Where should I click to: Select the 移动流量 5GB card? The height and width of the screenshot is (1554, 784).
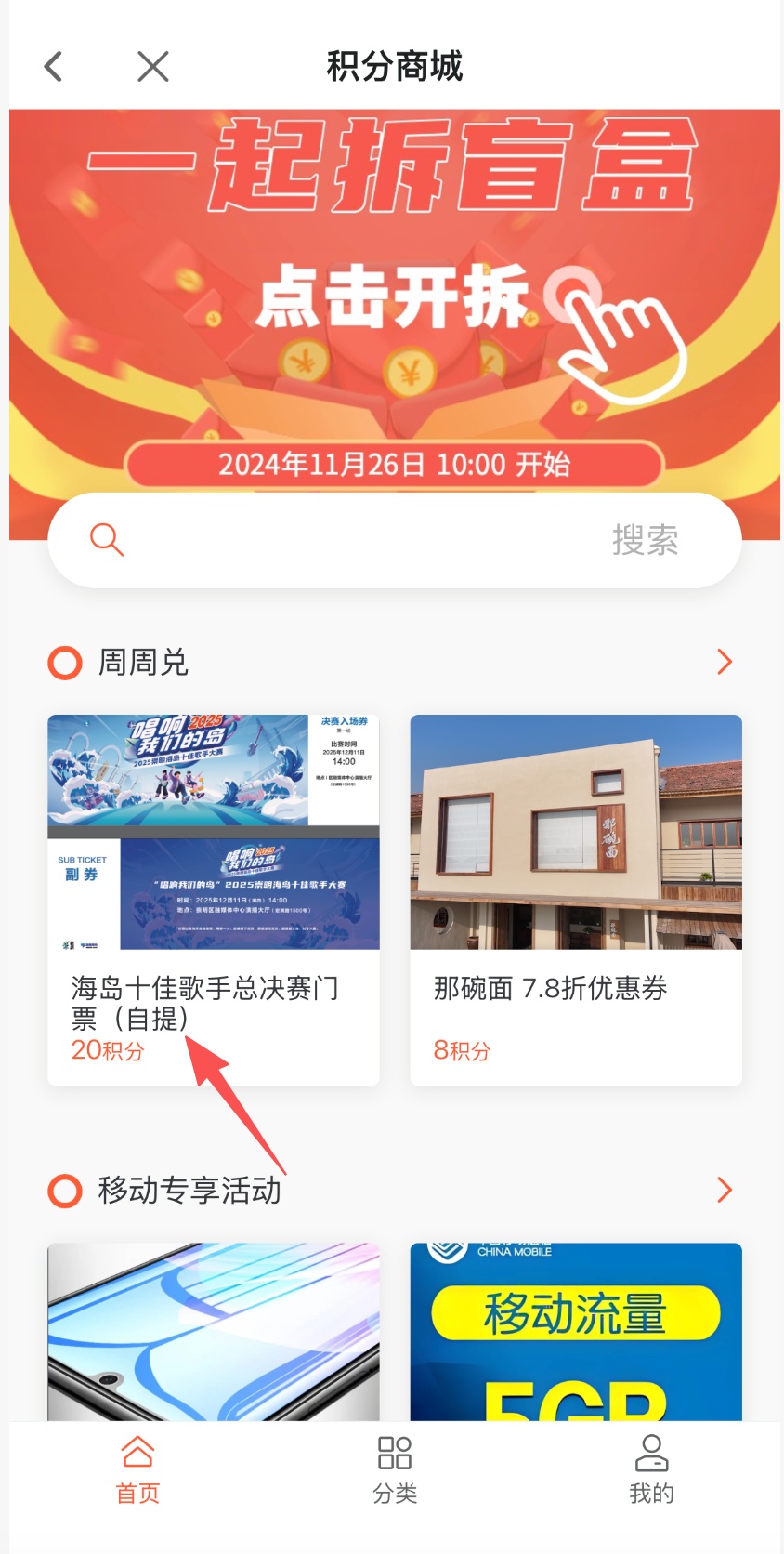pyautogui.click(x=576, y=1331)
